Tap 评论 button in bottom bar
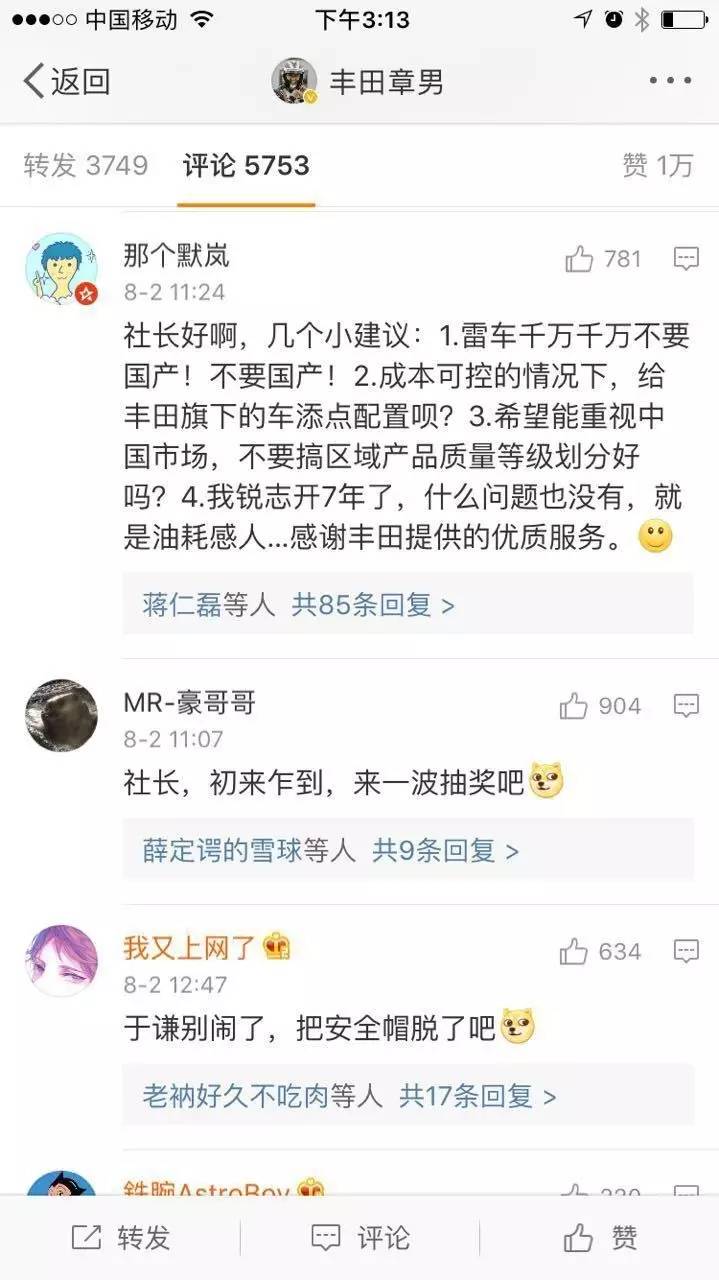The width and height of the screenshot is (719, 1280). tap(360, 1238)
